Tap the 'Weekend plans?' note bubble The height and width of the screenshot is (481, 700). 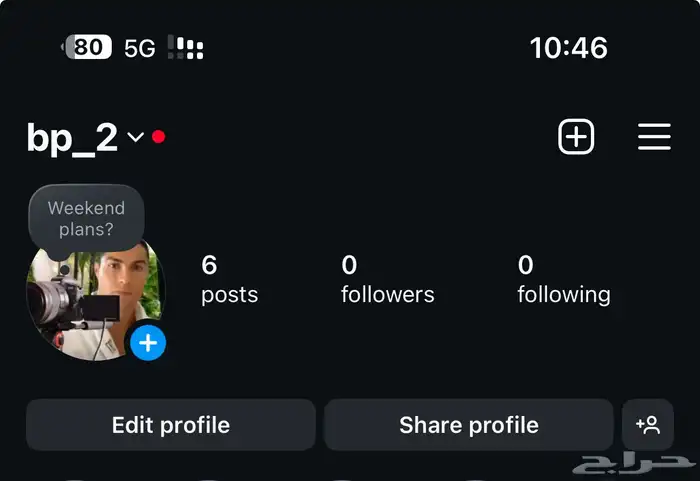coord(86,219)
